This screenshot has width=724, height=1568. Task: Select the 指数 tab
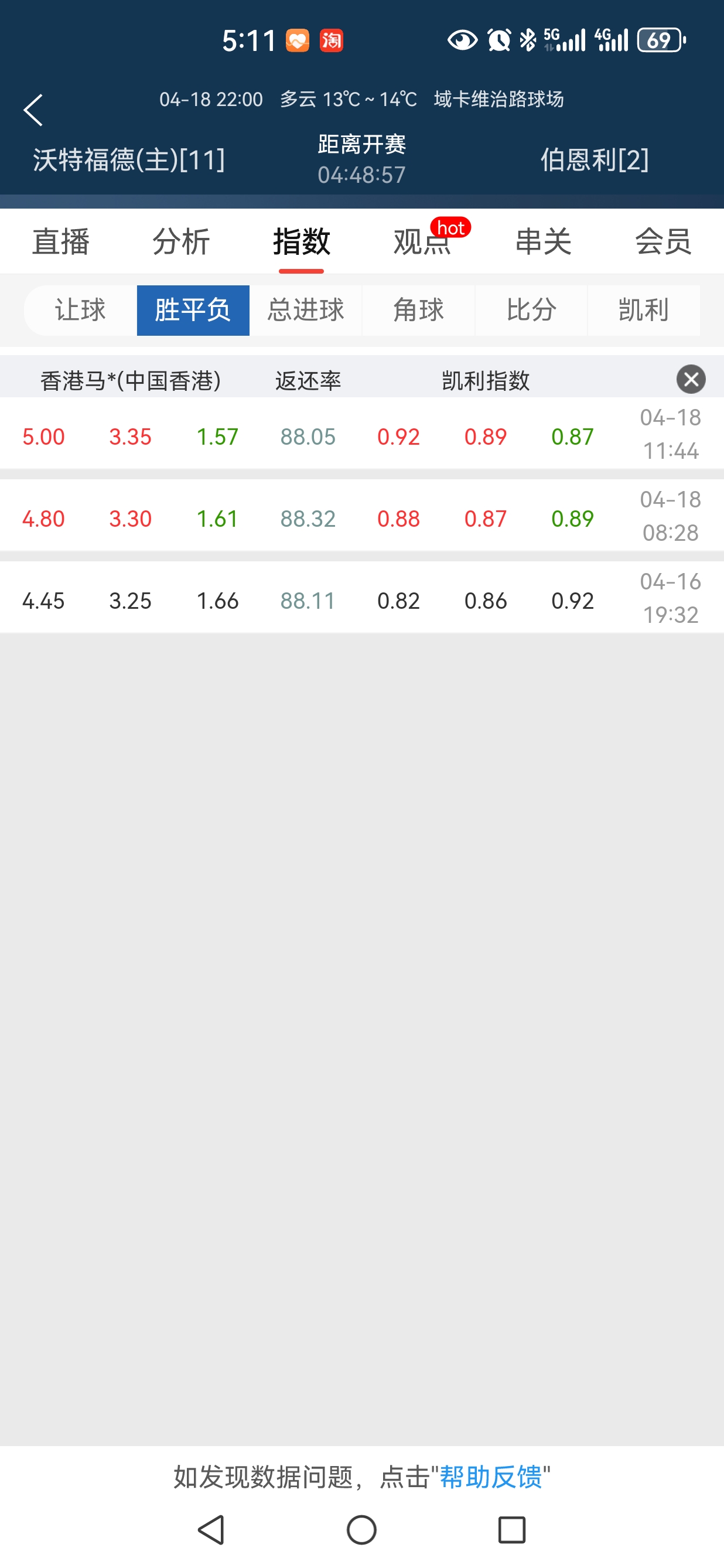pyautogui.click(x=301, y=241)
